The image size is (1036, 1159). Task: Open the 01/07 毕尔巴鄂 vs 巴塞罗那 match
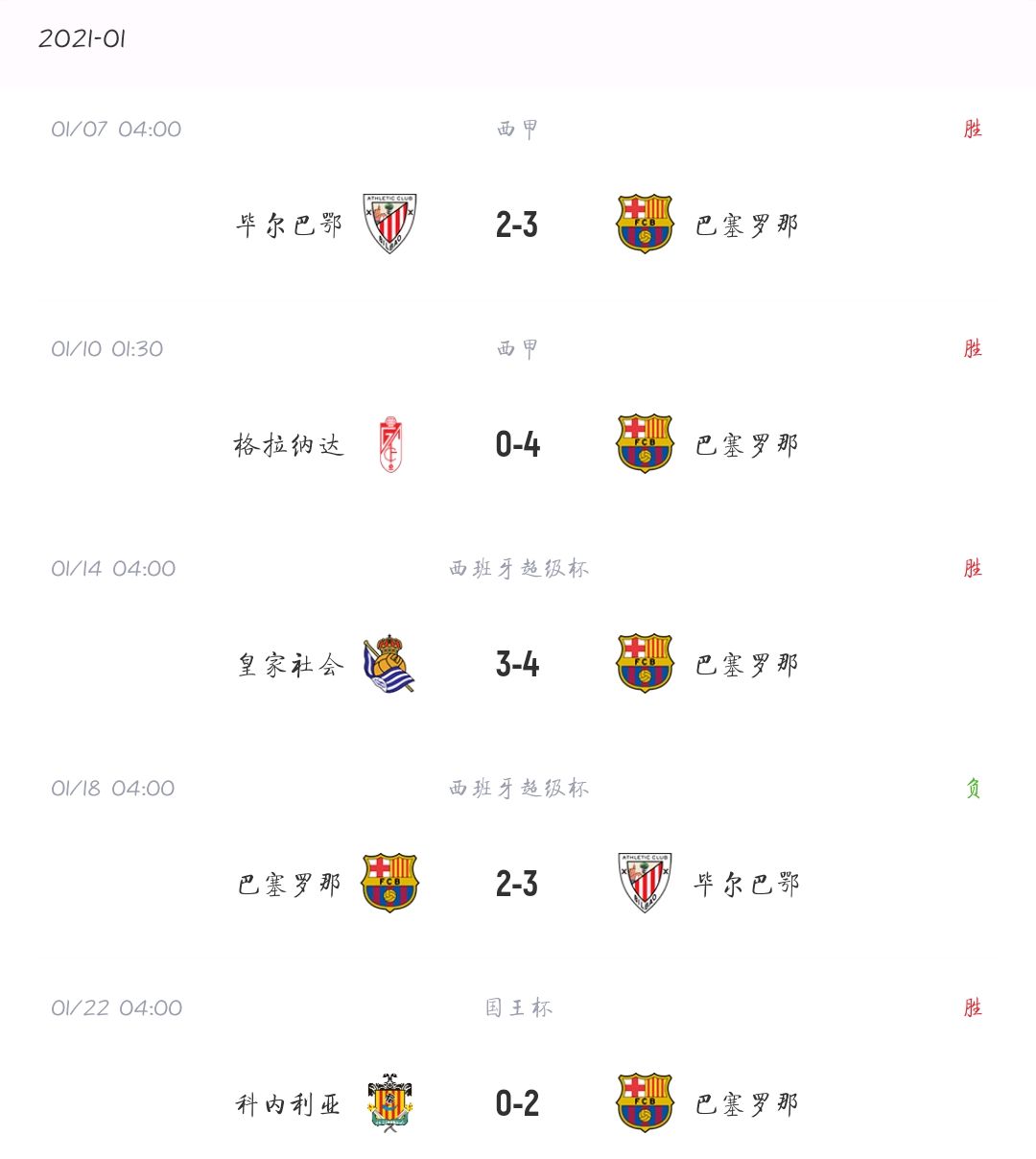click(x=517, y=225)
